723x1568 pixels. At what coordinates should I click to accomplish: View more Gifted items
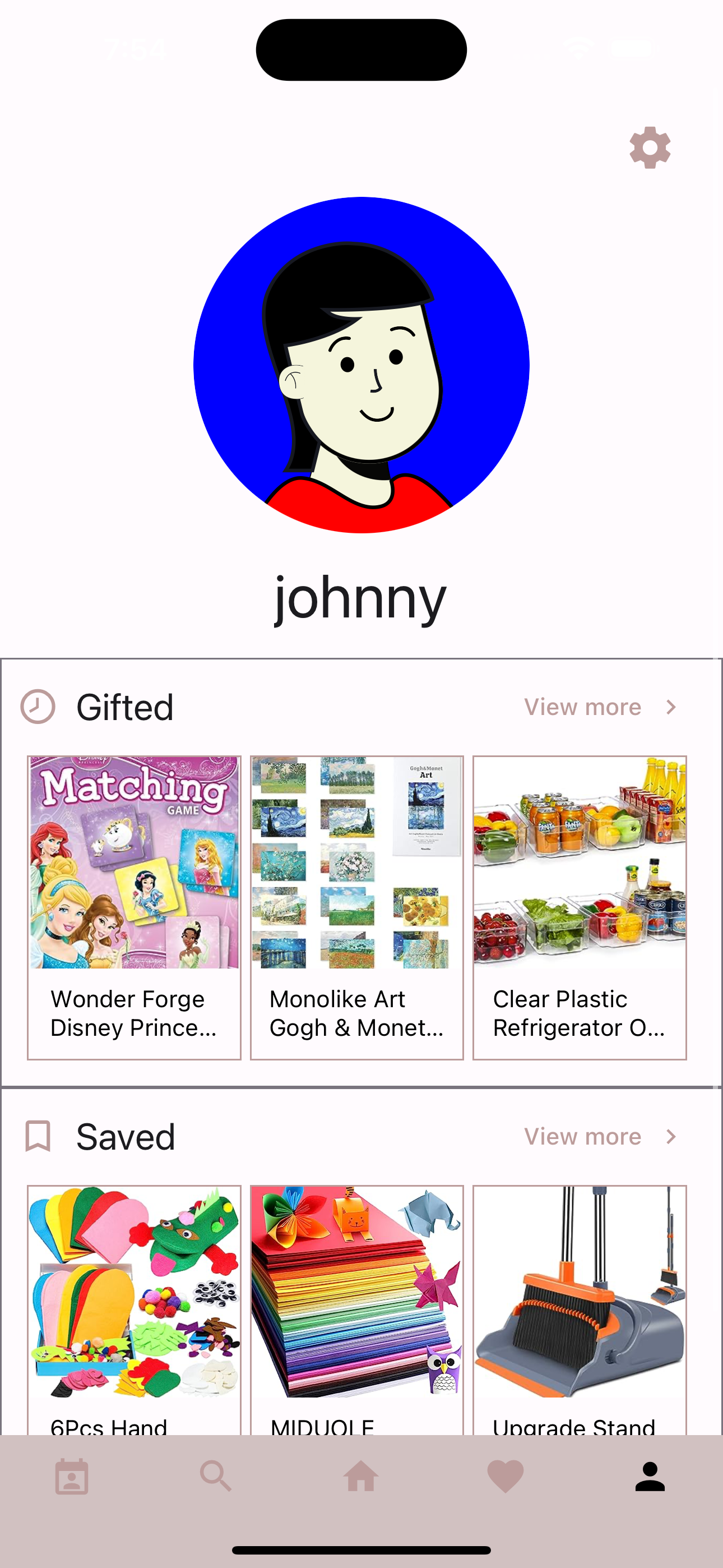point(600,707)
